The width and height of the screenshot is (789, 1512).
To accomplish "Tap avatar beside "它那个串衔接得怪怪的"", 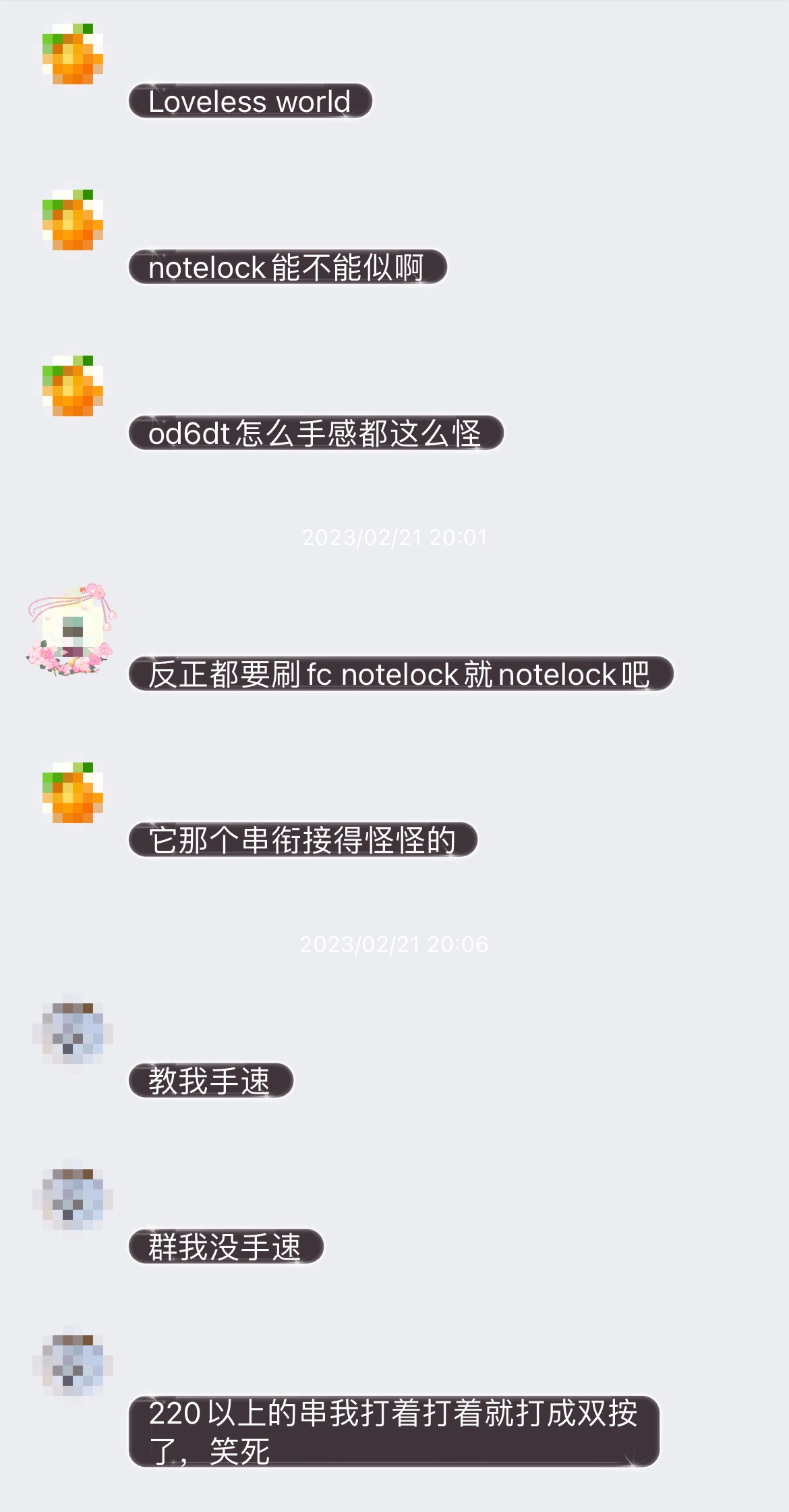I will [73, 793].
